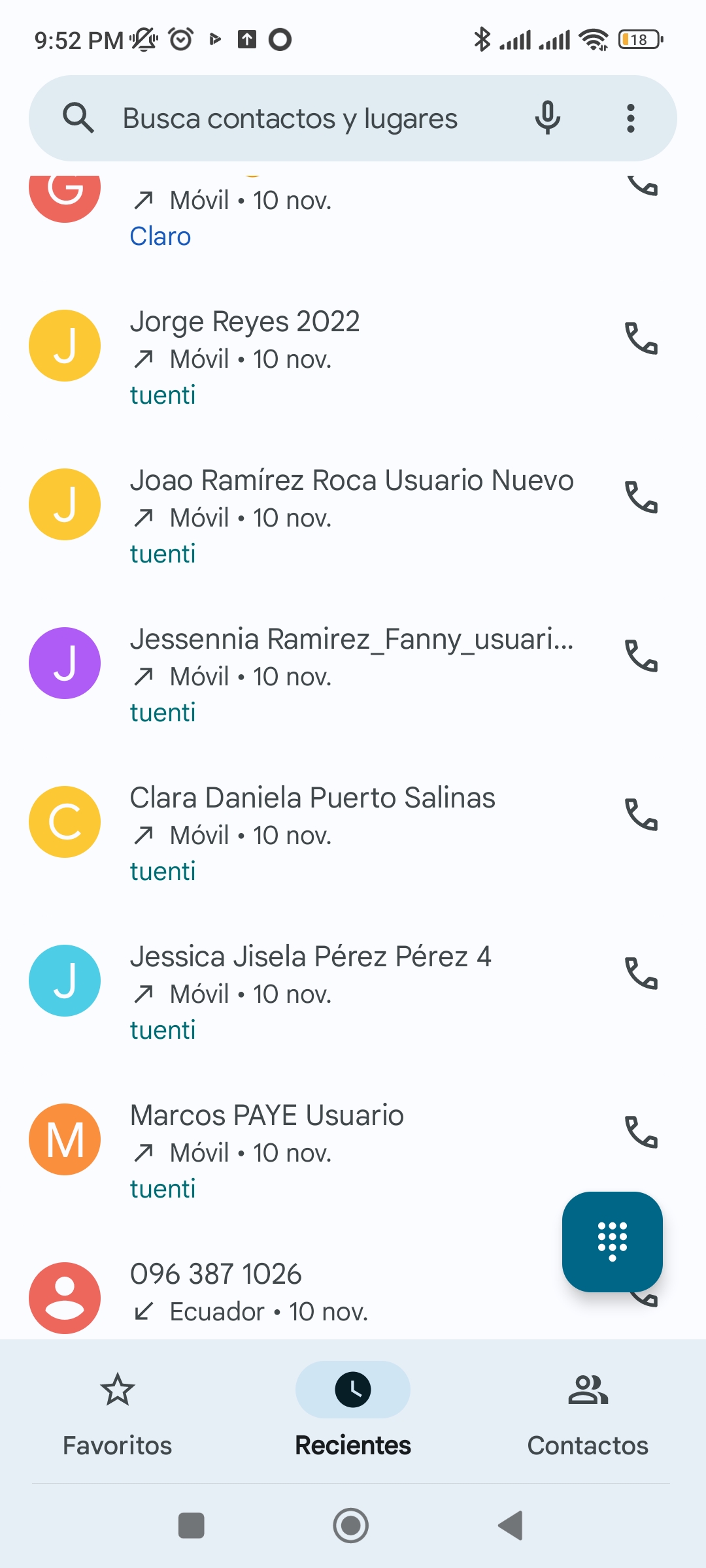Open the three-dot overflow menu

pyautogui.click(x=630, y=118)
